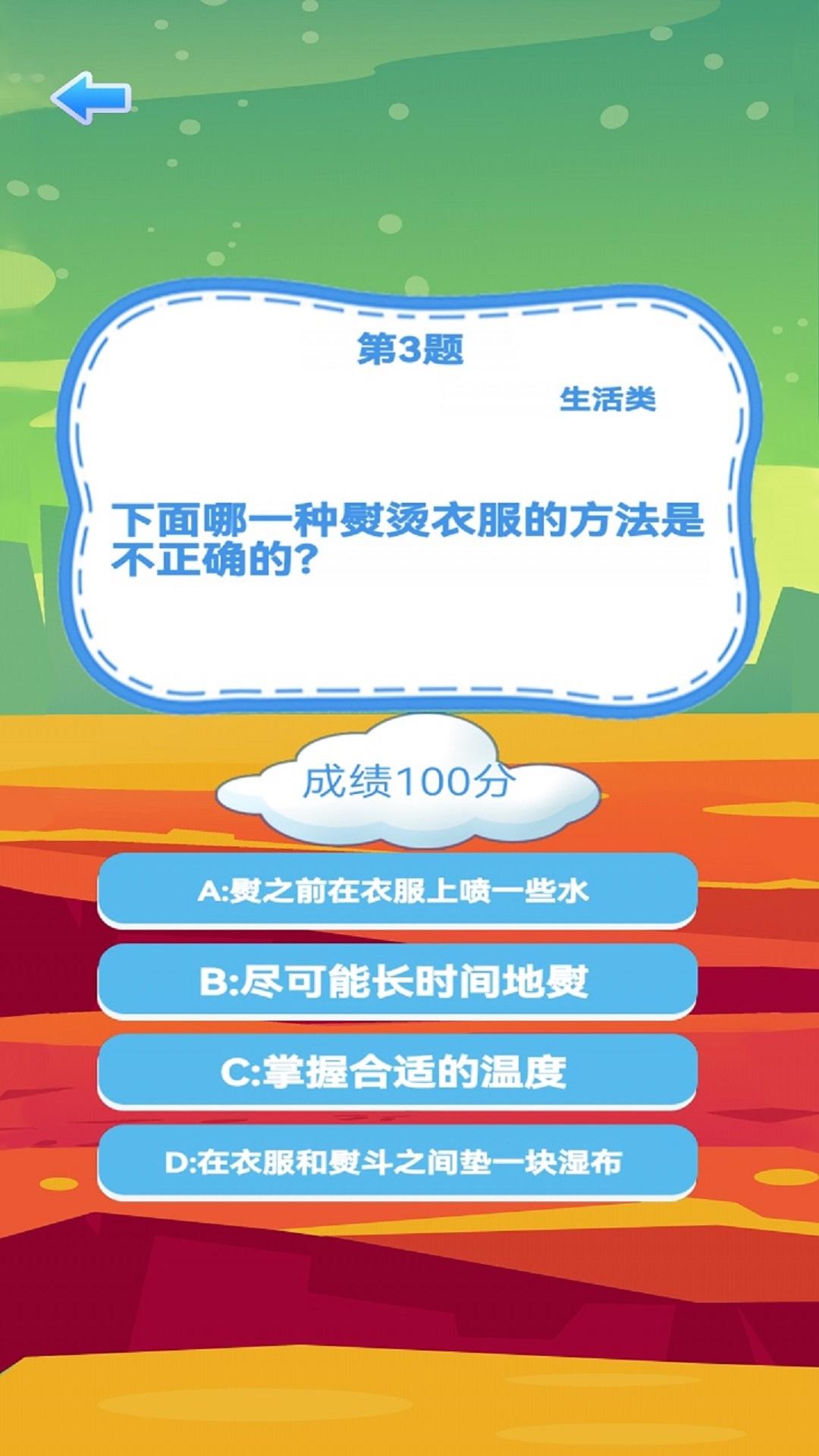Pick answer C: 掌握合适的温度
Image resolution: width=819 pixels, height=1456 pixels.
click(x=397, y=1072)
